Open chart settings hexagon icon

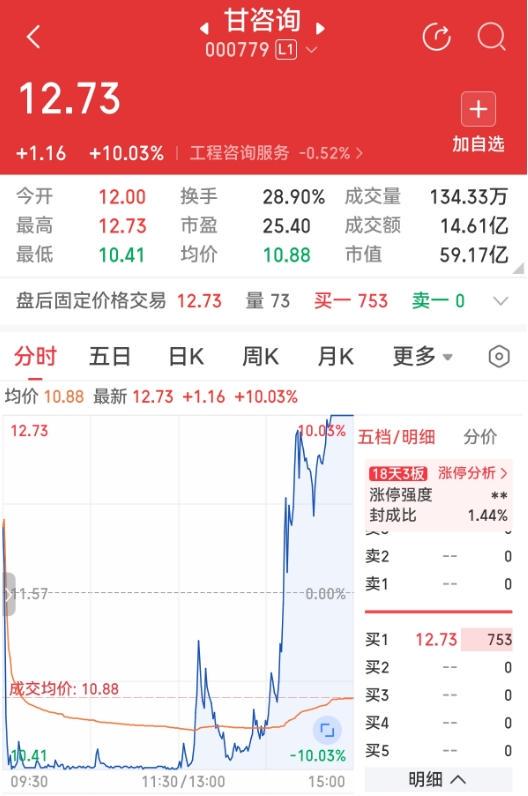pyautogui.click(x=499, y=357)
